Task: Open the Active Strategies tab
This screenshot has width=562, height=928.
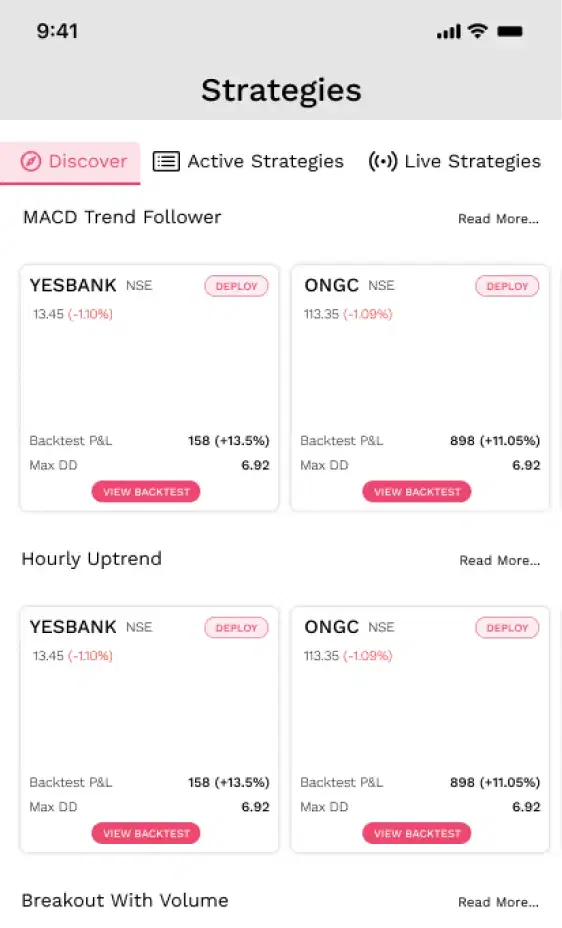Action: click(x=248, y=162)
